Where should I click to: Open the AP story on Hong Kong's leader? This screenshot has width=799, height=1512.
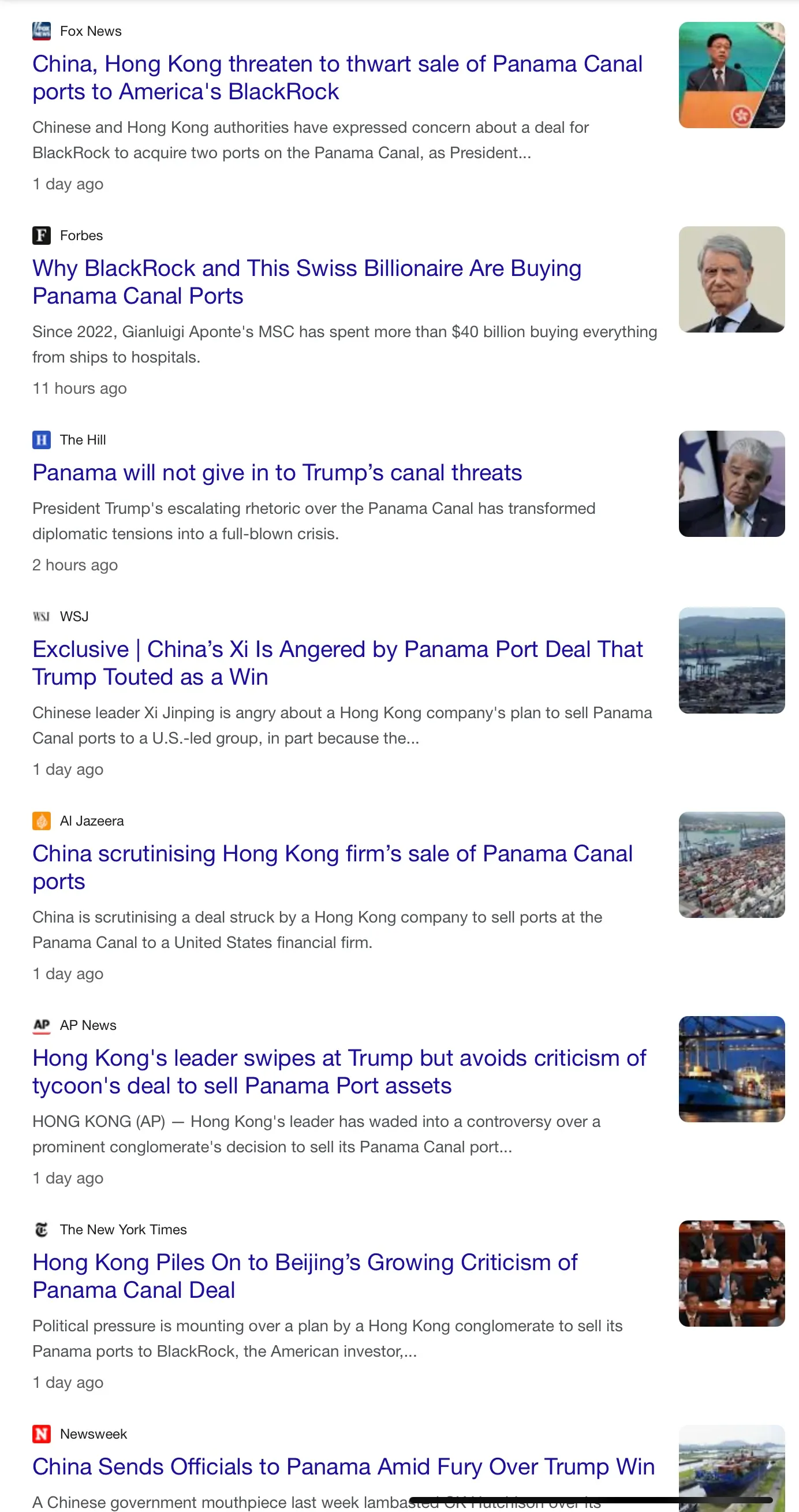pos(339,1072)
